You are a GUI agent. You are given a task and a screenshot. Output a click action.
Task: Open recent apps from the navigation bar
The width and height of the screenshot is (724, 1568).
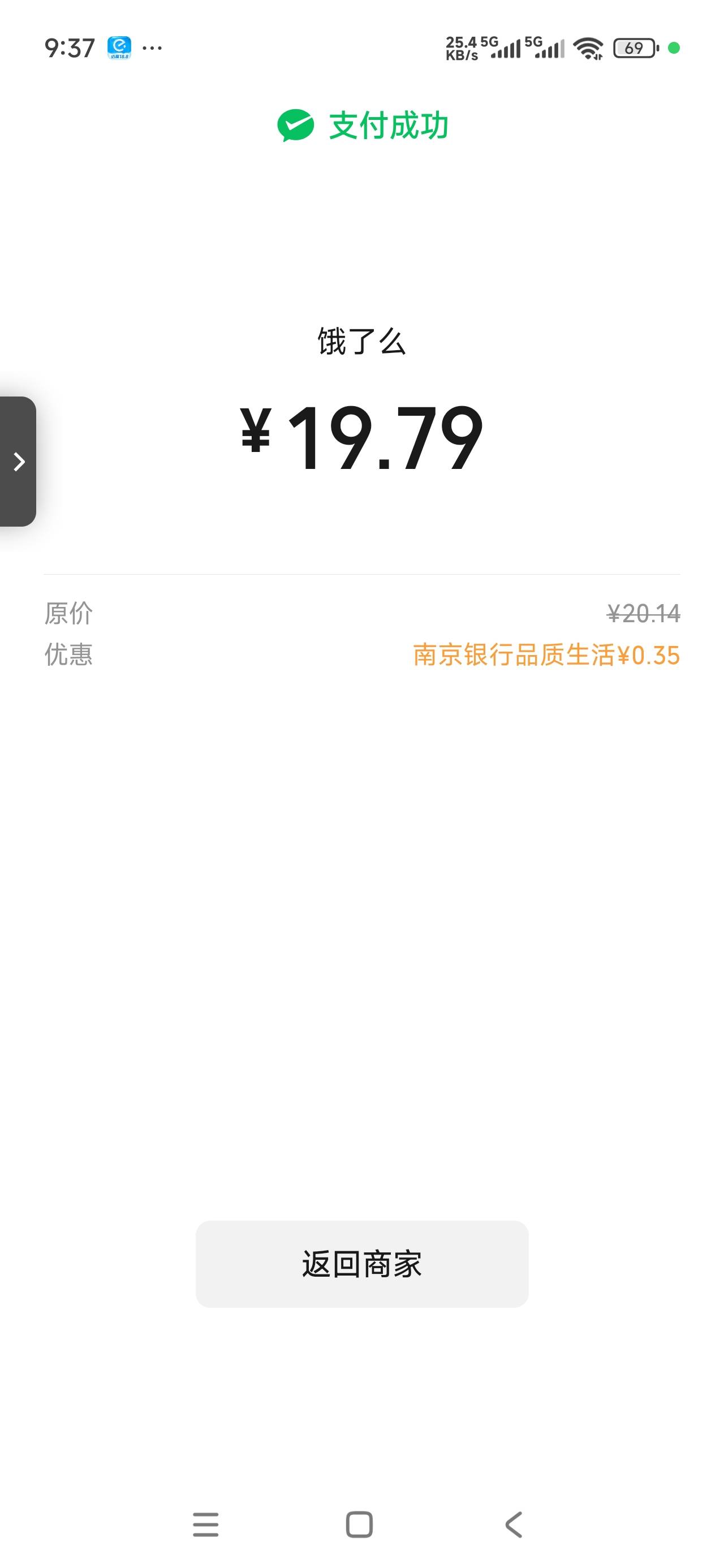pos(206,1525)
